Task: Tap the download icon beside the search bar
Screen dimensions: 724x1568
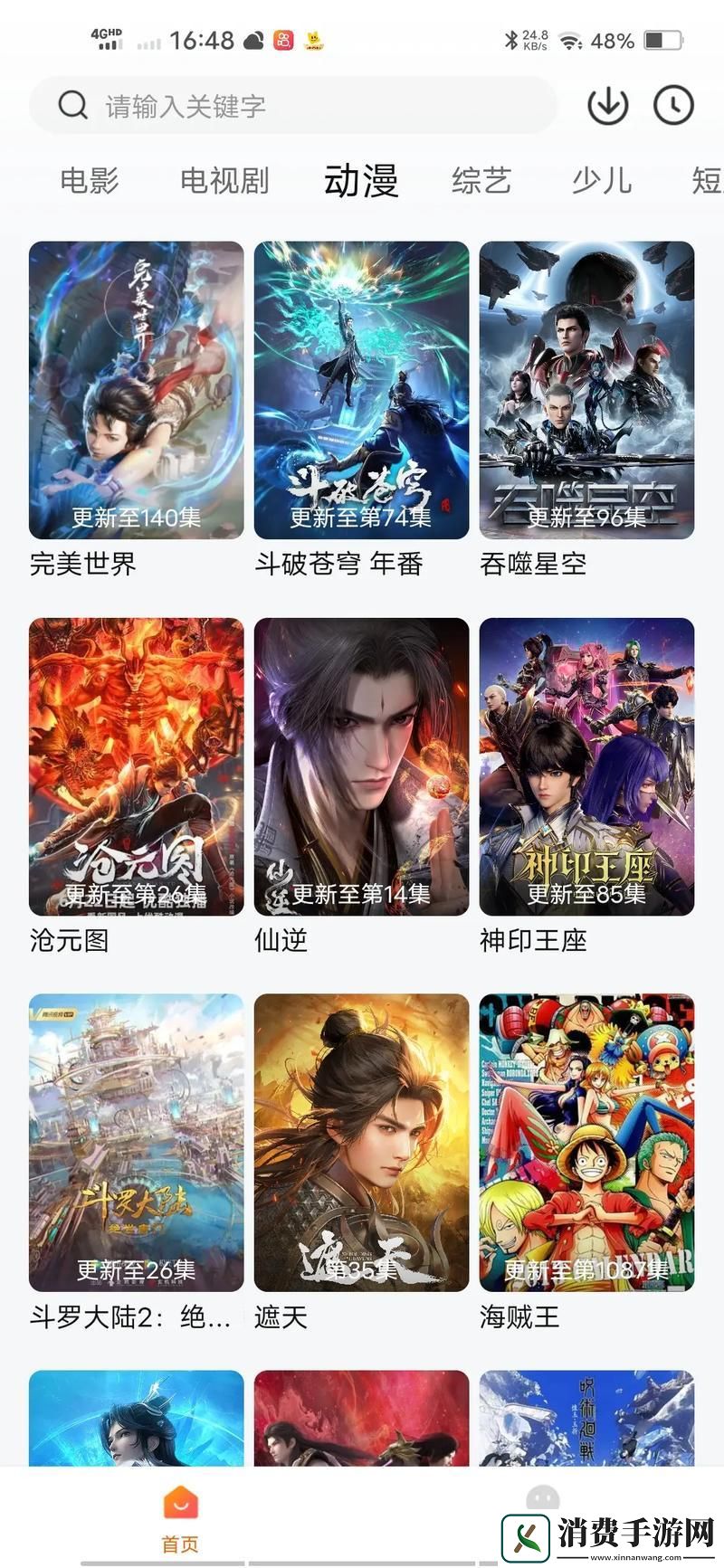Action: [x=608, y=104]
